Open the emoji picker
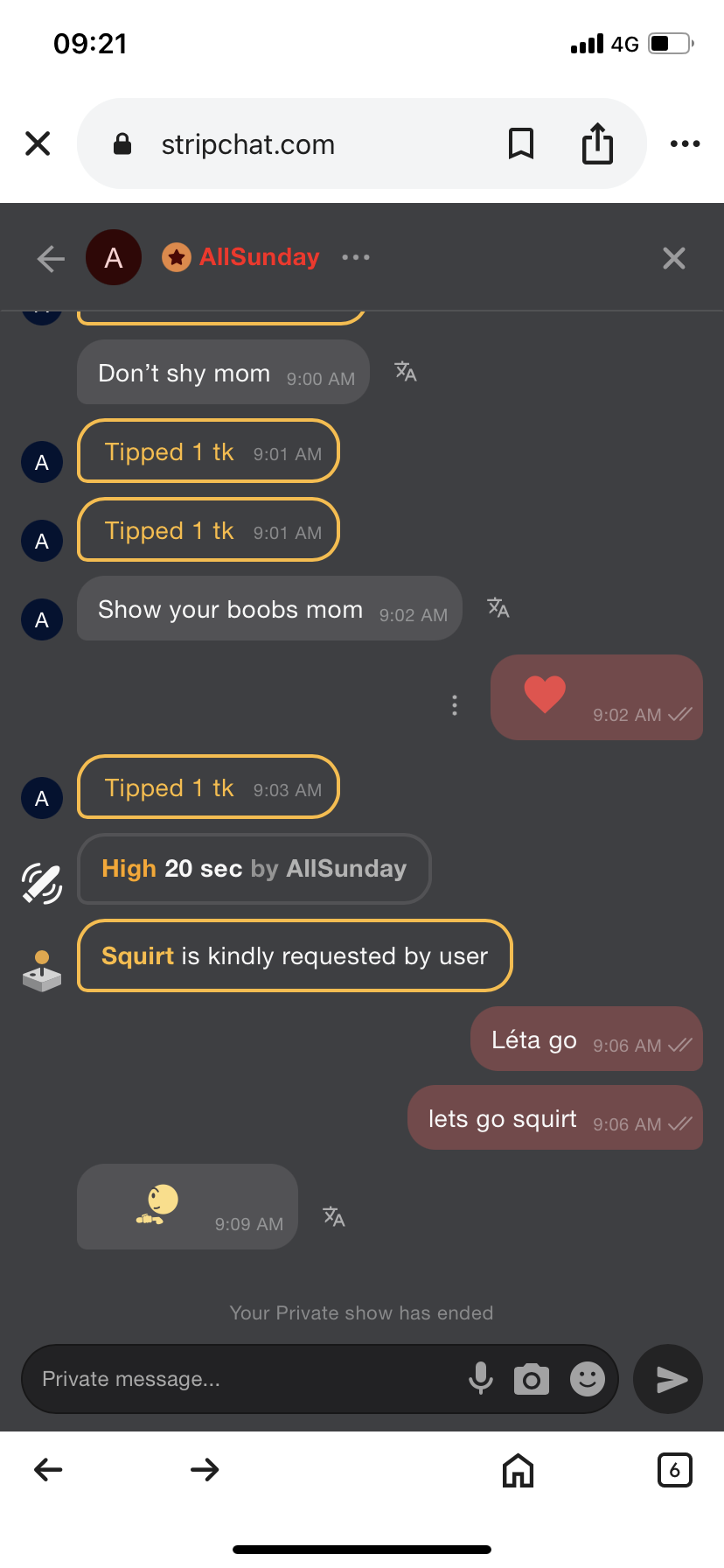 [588, 1379]
